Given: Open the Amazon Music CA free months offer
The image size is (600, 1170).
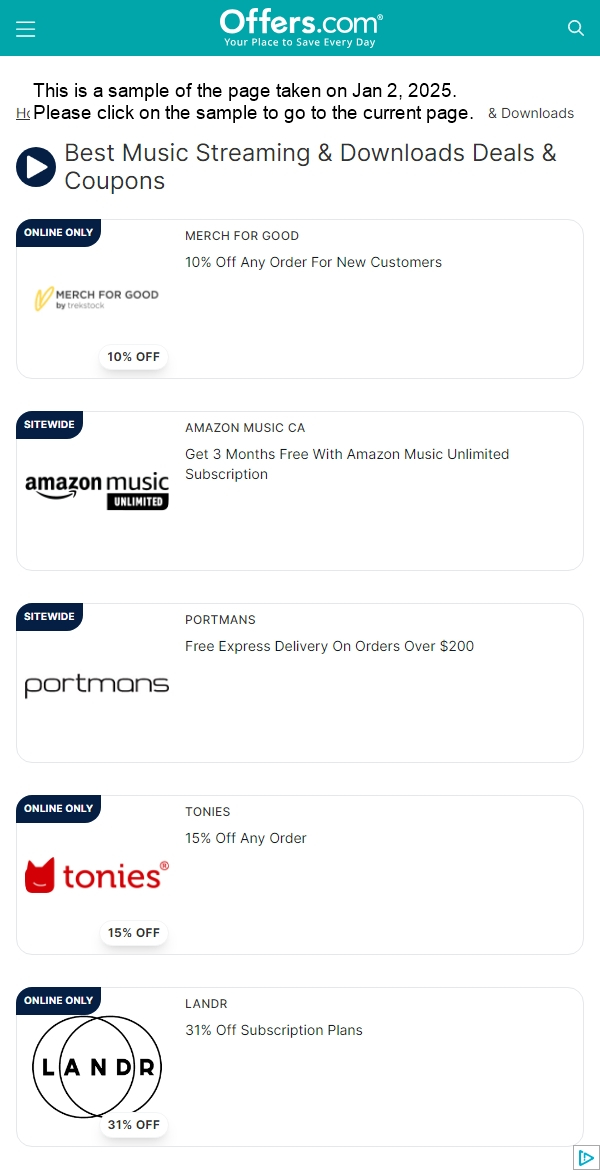Looking at the screenshot, I should pyautogui.click(x=347, y=464).
